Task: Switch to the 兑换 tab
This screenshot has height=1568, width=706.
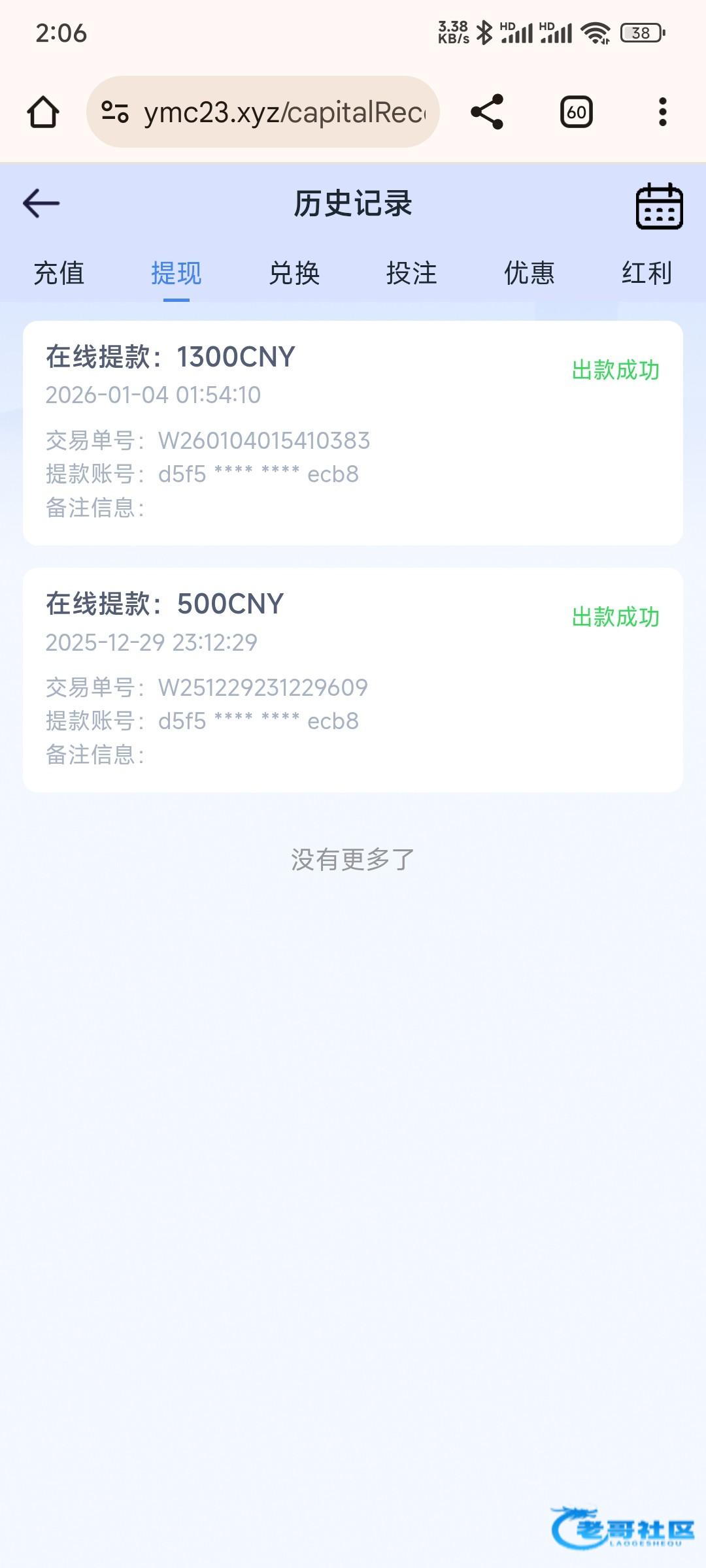Action: pyautogui.click(x=294, y=273)
